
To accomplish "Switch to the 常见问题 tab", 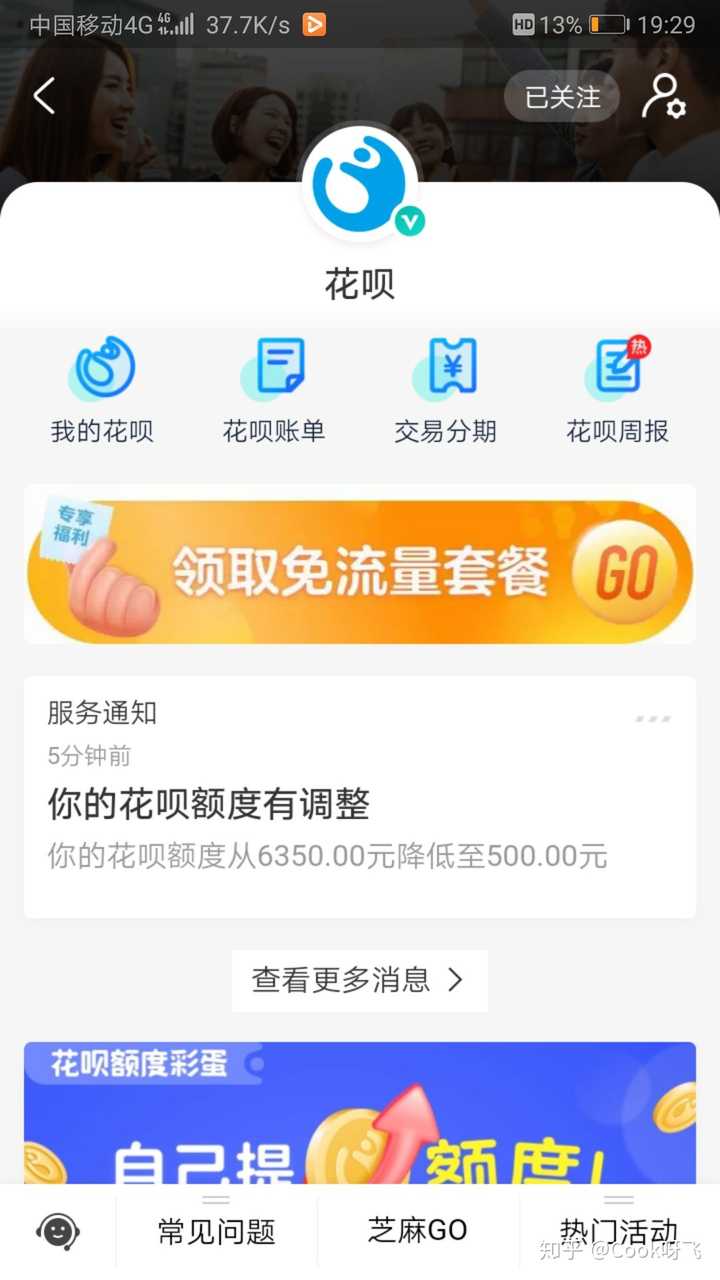I will click(215, 1231).
